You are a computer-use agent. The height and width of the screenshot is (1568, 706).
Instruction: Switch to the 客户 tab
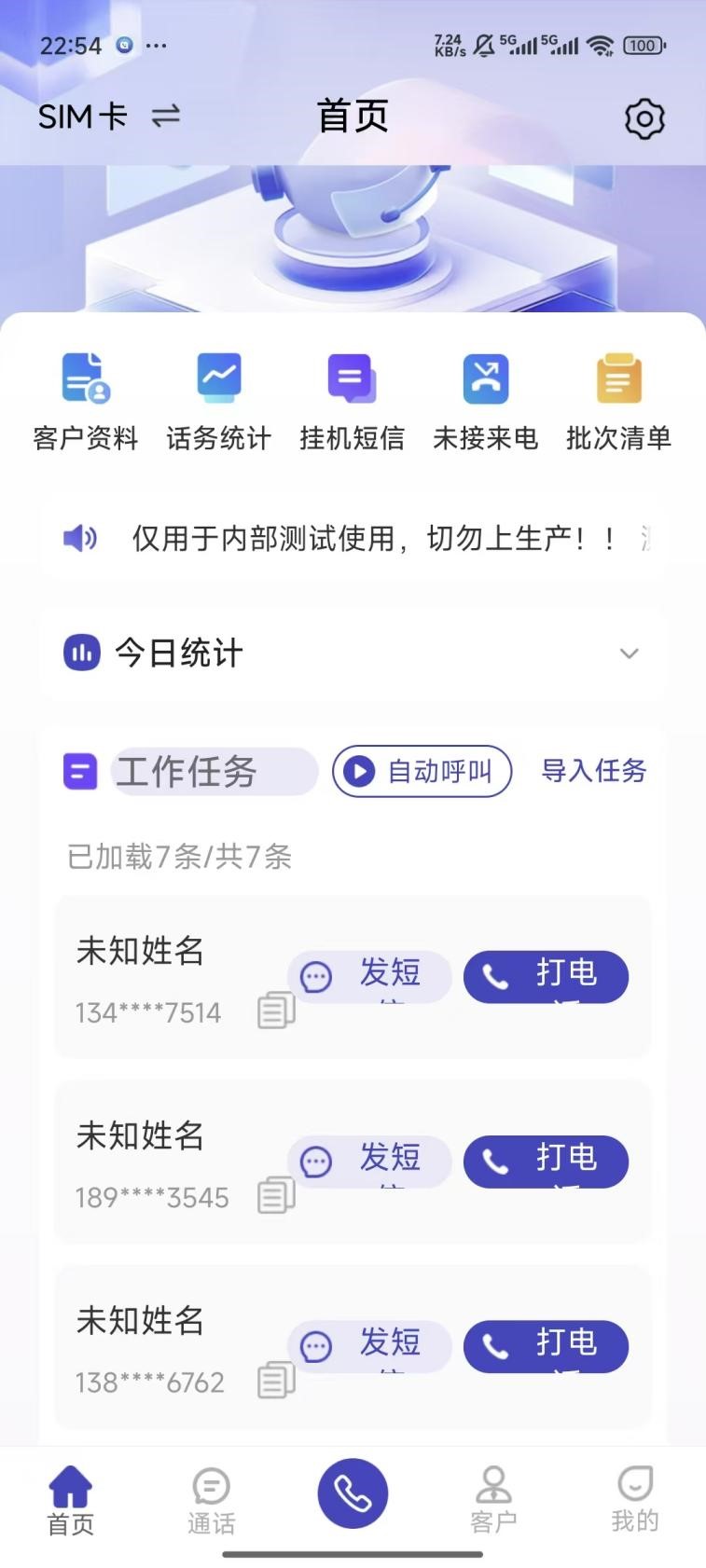pyautogui.click(x=493, y=1500)
